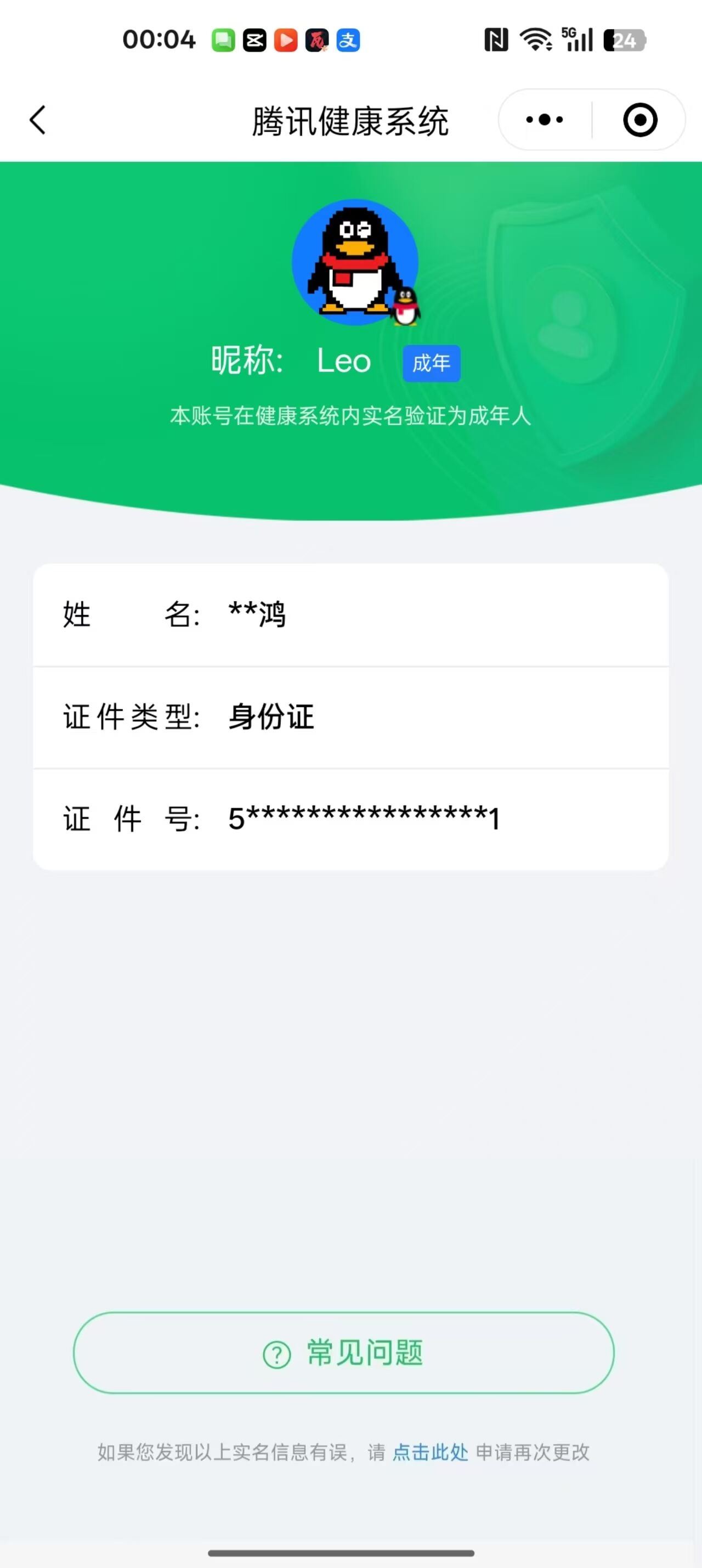Tap the three-dot mini program menu
The width and height of the screenshot is (702, 1568).
point(544,120)
